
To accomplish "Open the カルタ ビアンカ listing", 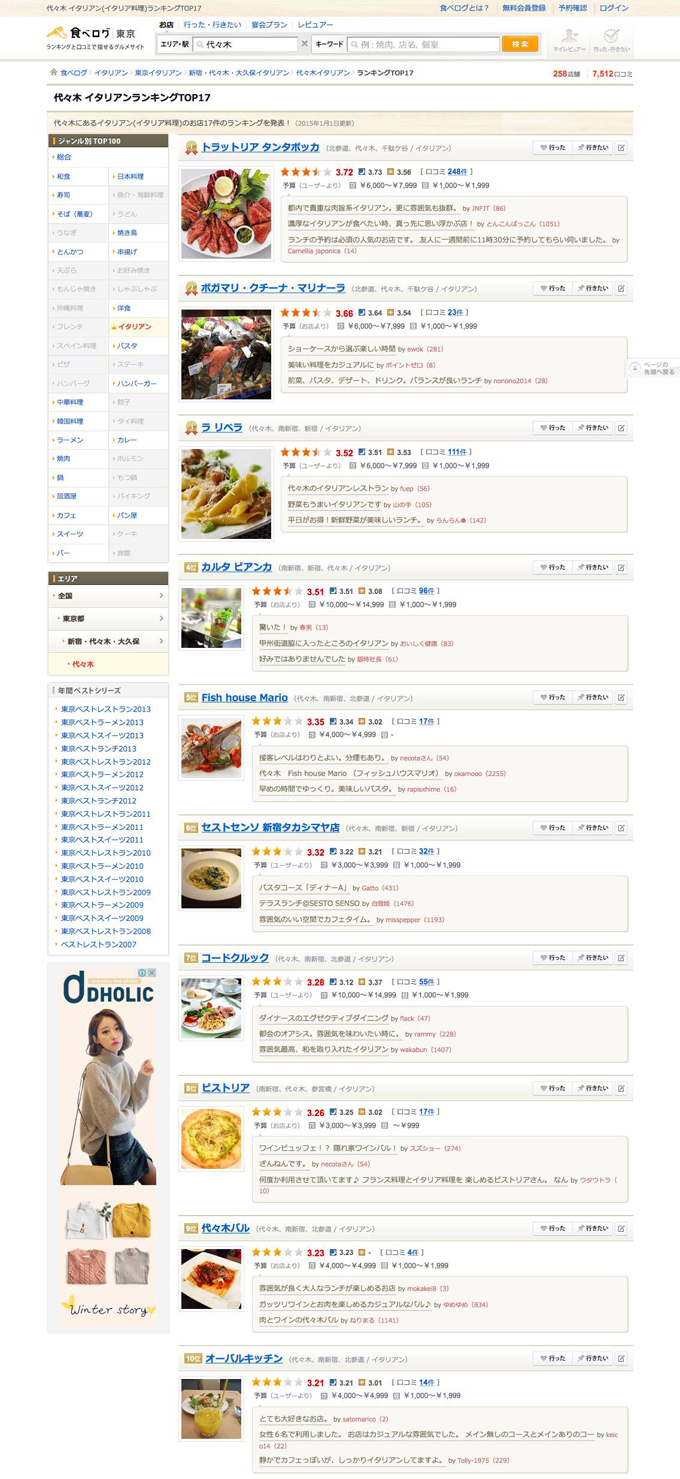I will (x=237, y=567).
